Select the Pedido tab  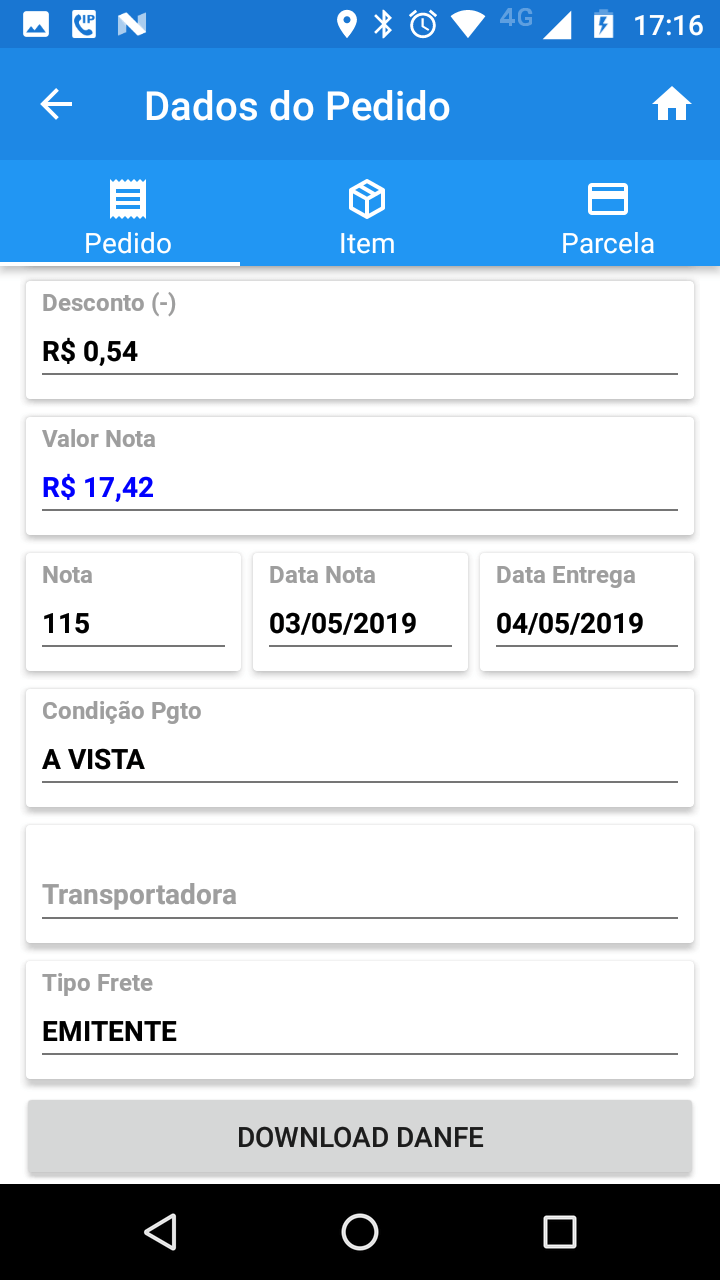click(128, 218)
